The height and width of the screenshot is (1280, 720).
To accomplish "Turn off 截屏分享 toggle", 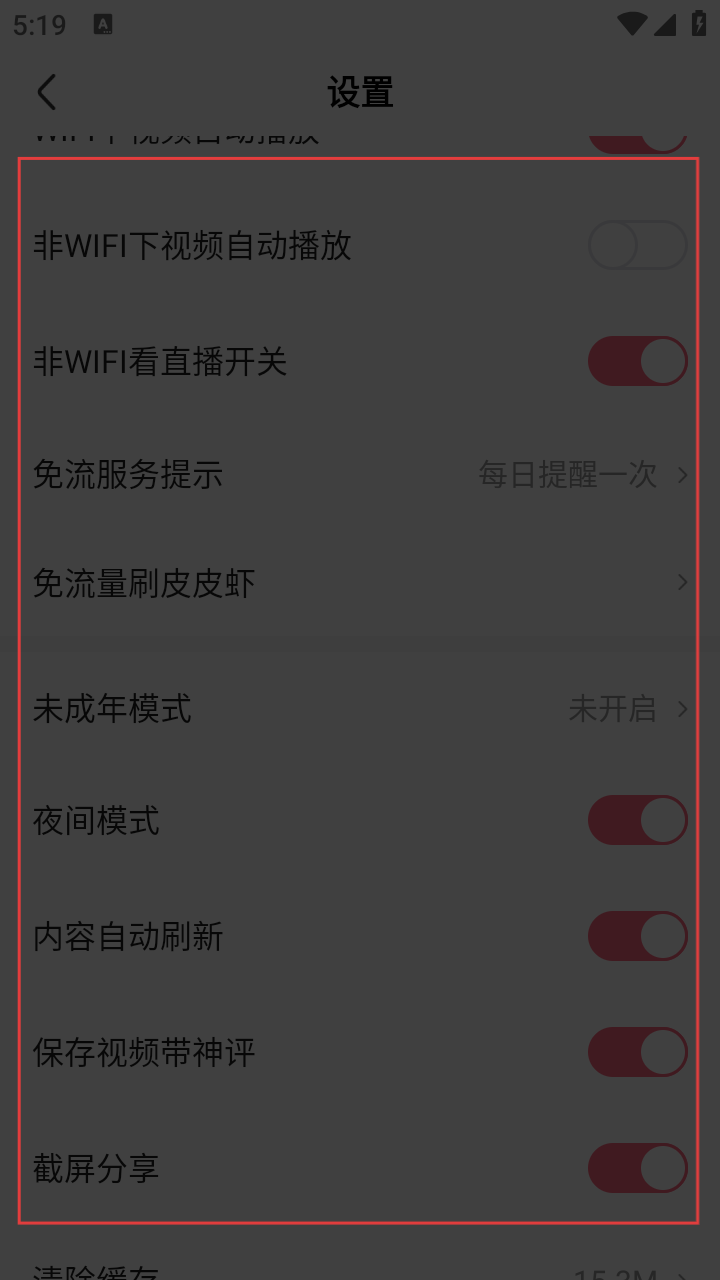I will pyautogui.click(x=637, y=1168).
